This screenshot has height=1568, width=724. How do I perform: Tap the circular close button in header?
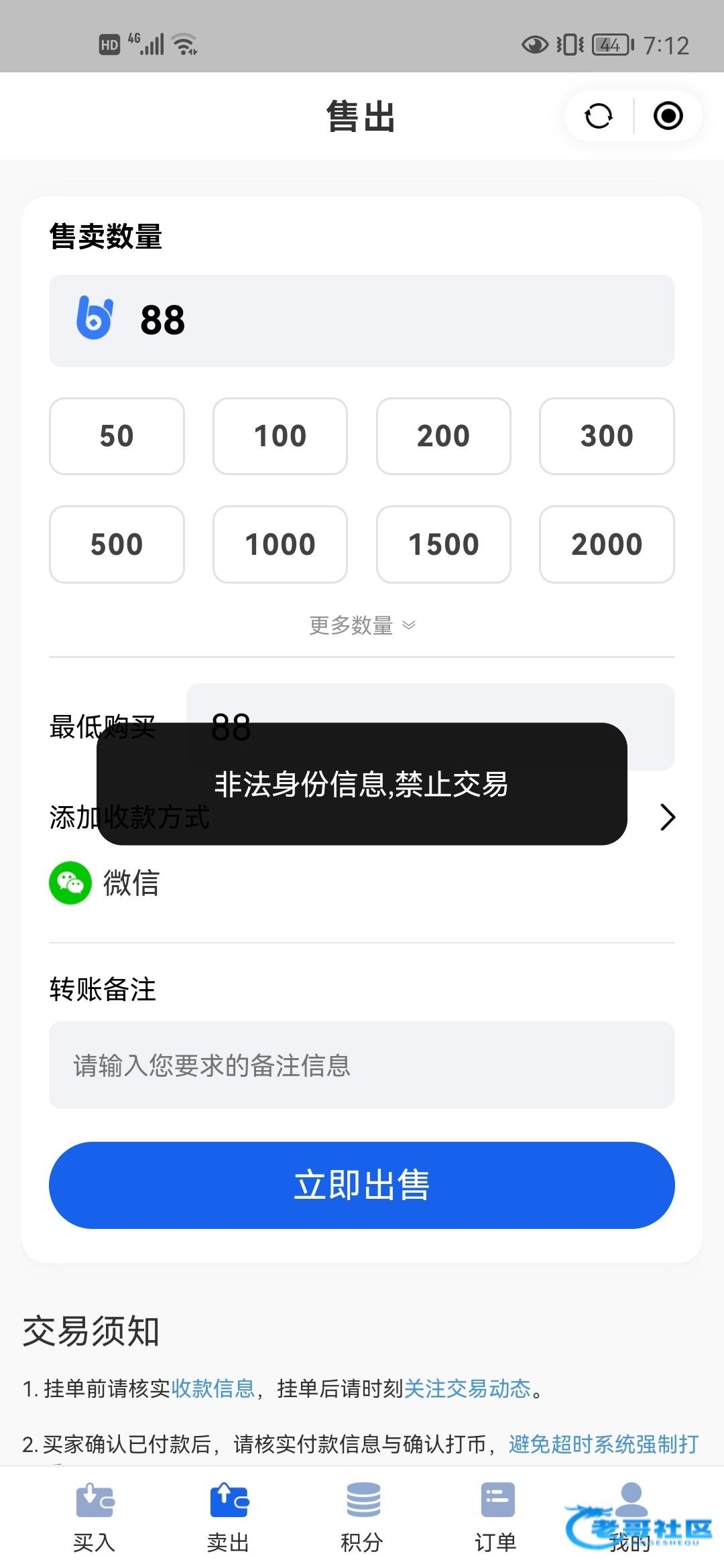pos(668,117)
